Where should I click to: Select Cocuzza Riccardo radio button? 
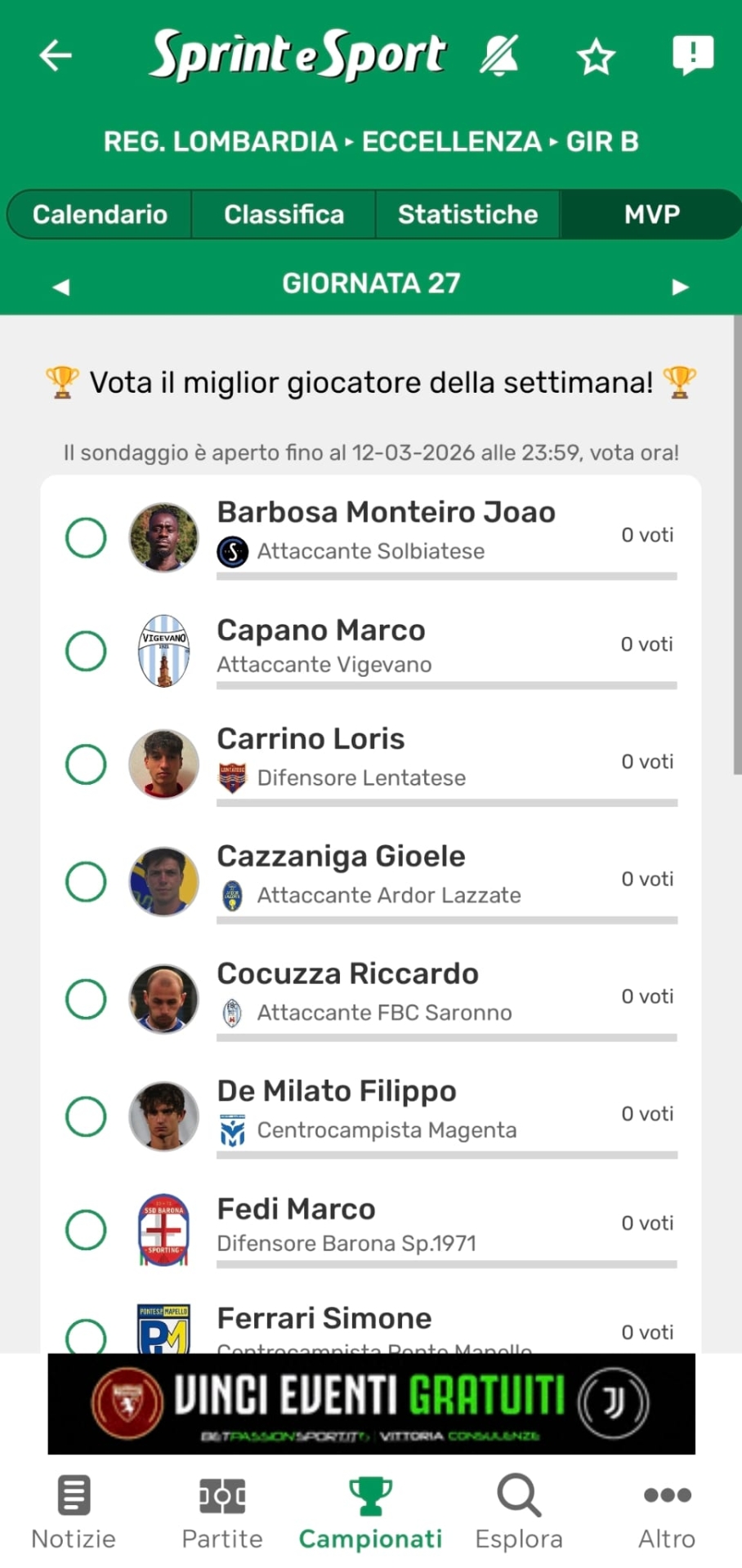86,999
